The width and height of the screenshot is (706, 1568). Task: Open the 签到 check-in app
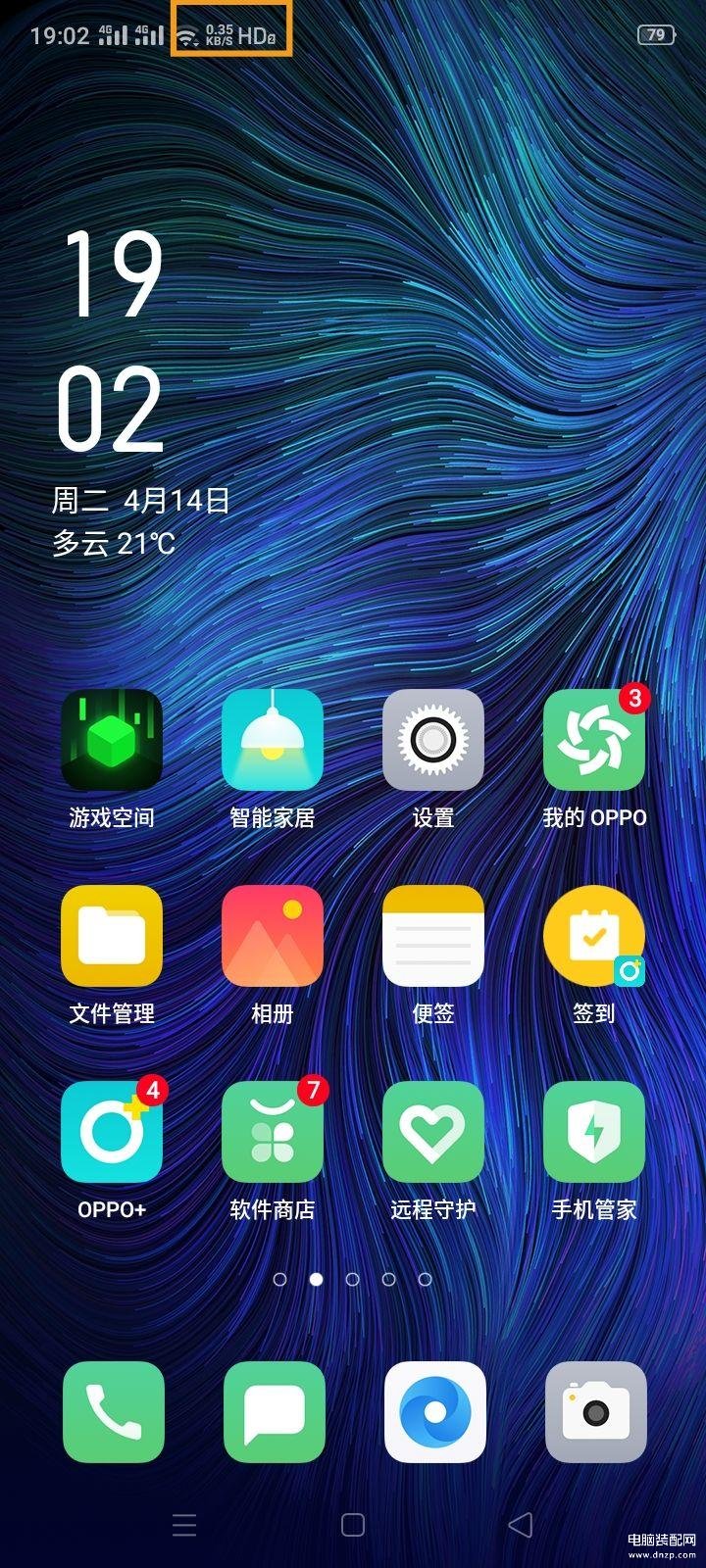click(x=594, y=936)
